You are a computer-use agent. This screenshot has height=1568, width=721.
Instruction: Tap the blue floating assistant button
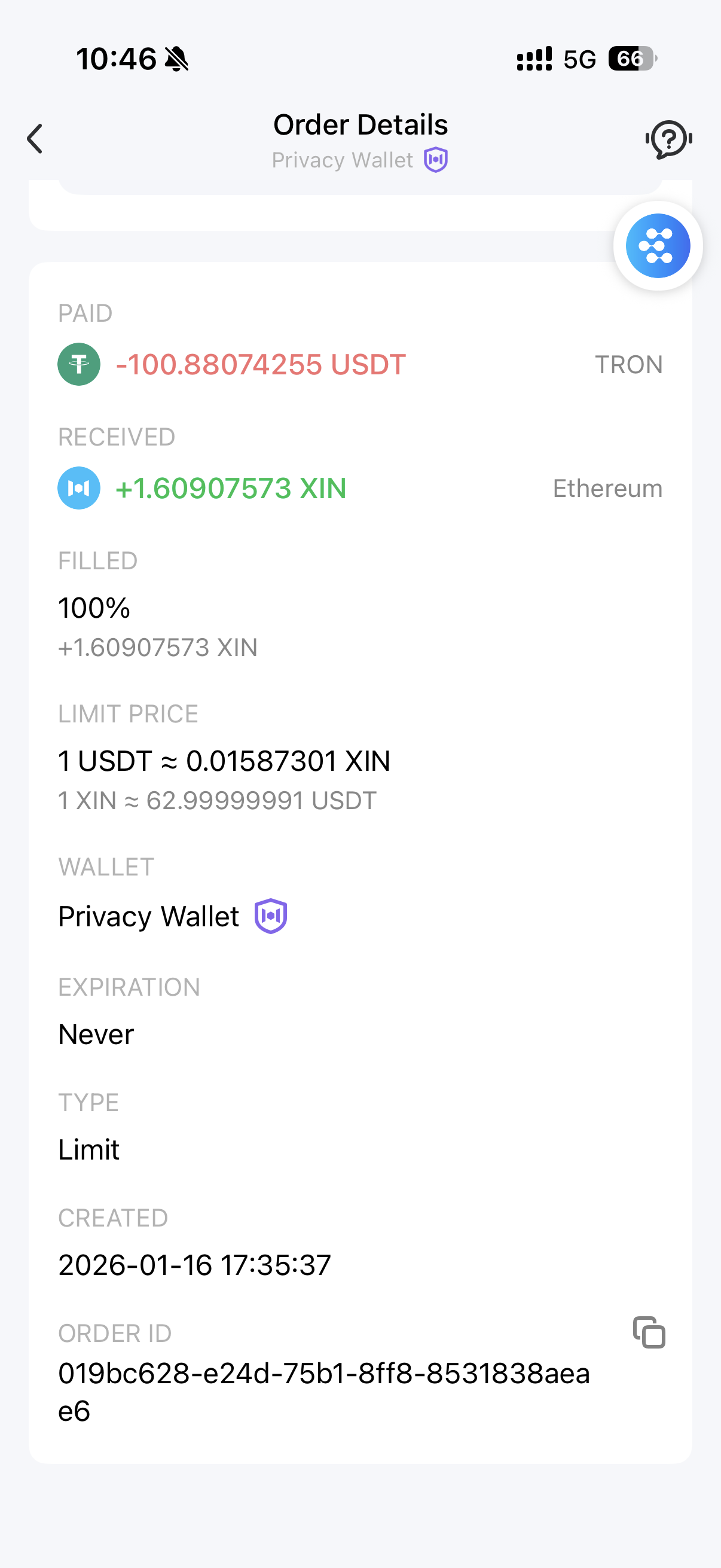pos(658,246)
